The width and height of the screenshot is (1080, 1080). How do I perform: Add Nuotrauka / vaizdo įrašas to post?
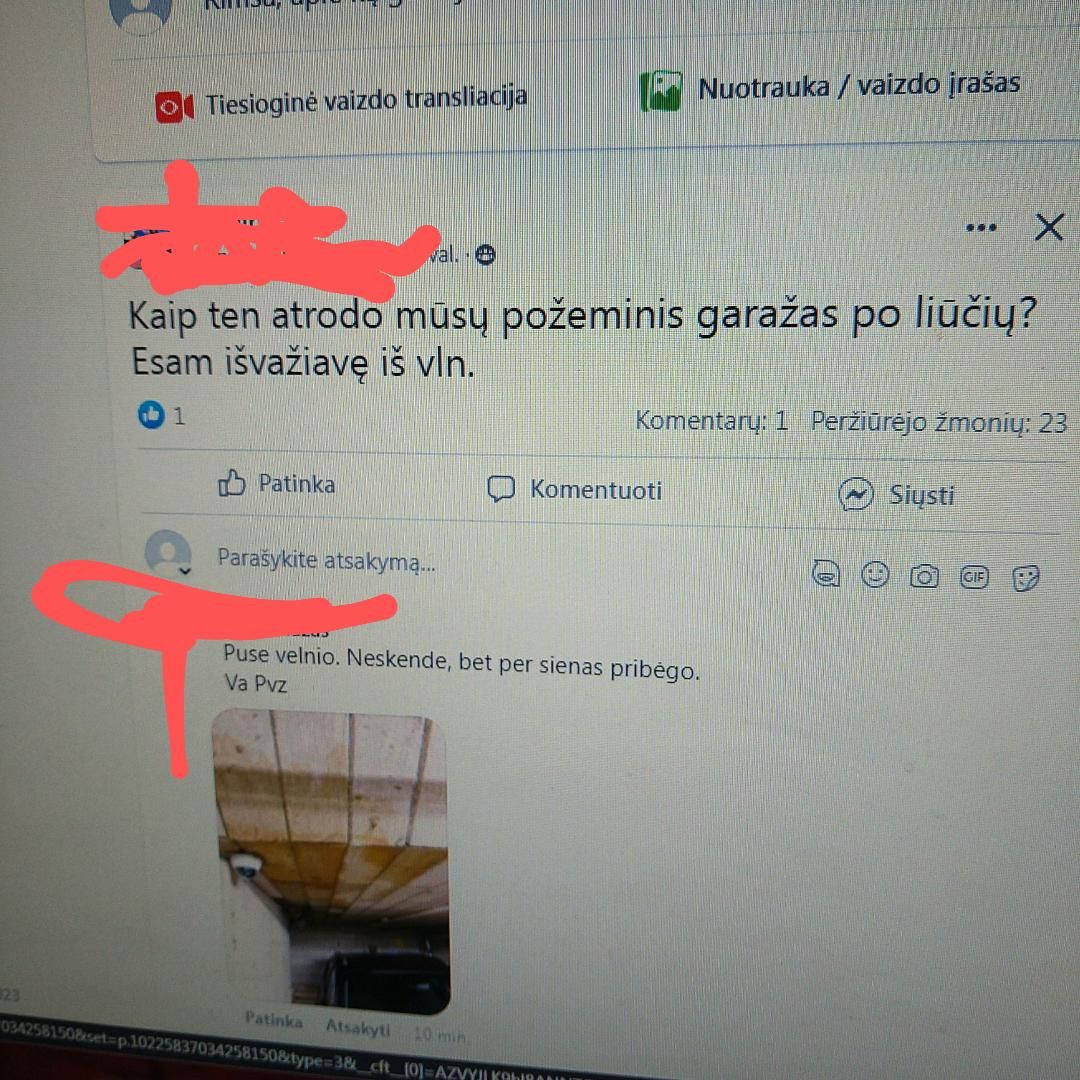coord(832,89)
